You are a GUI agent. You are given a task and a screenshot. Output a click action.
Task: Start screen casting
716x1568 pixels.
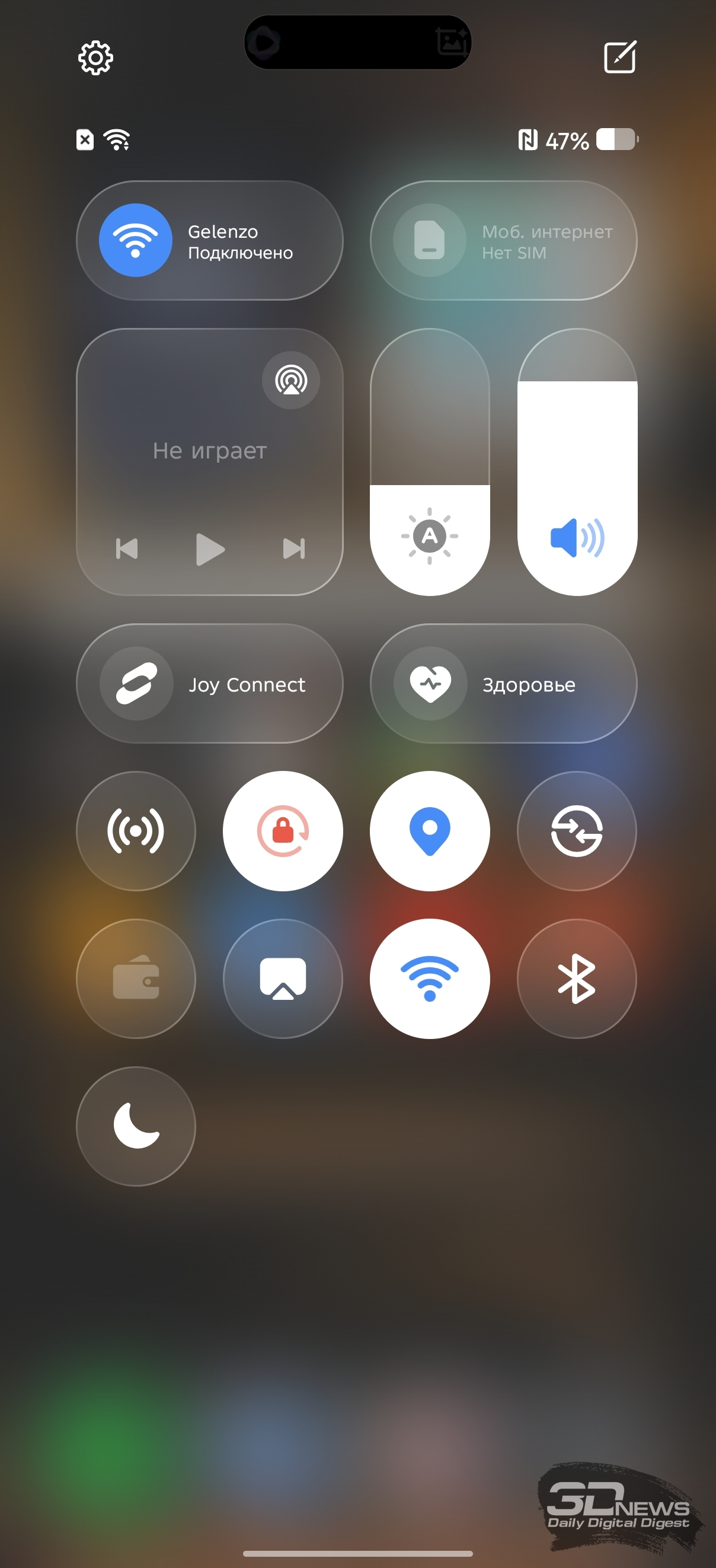pyautogui.click(x=283, y=978)
